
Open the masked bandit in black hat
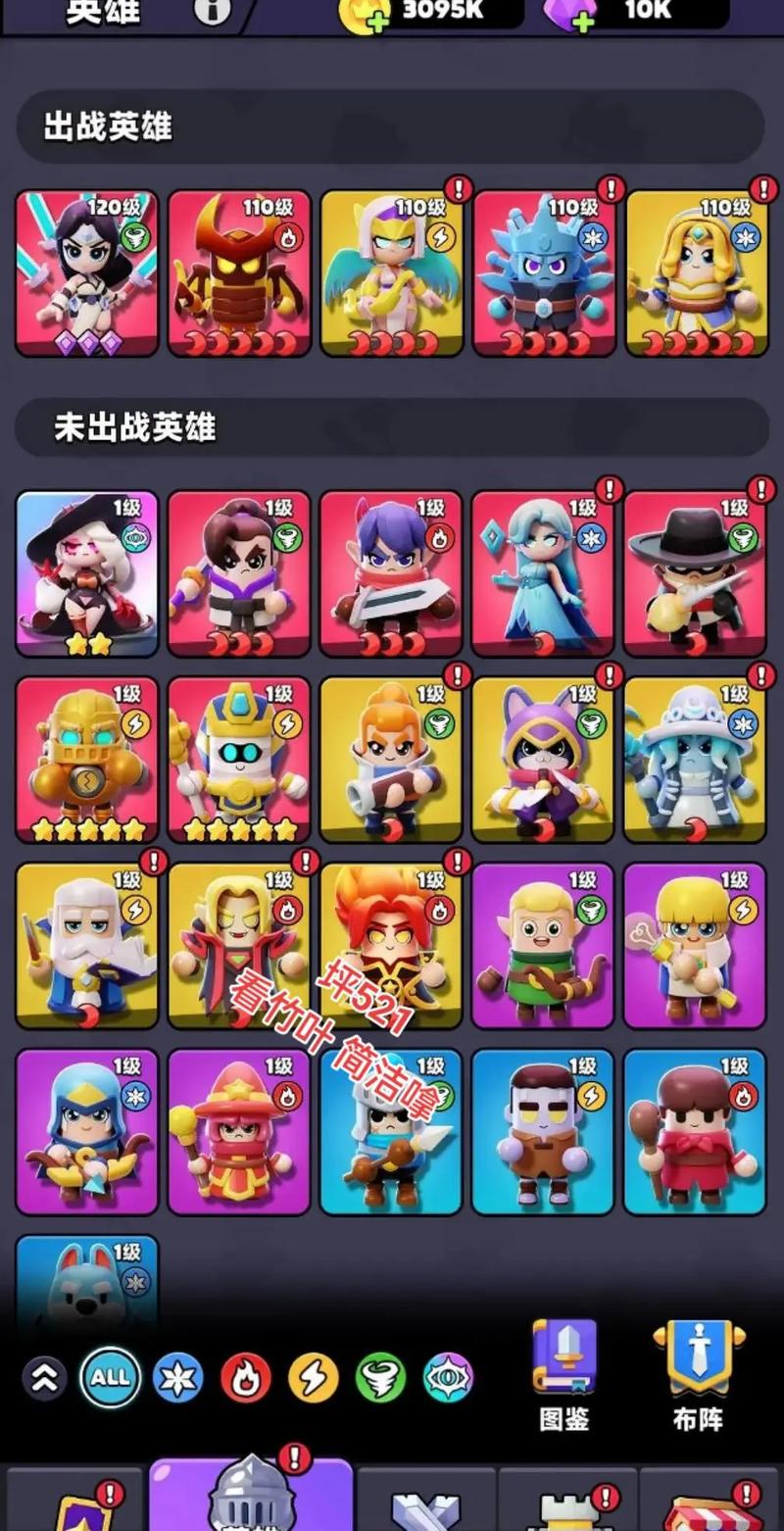[695, 573]
